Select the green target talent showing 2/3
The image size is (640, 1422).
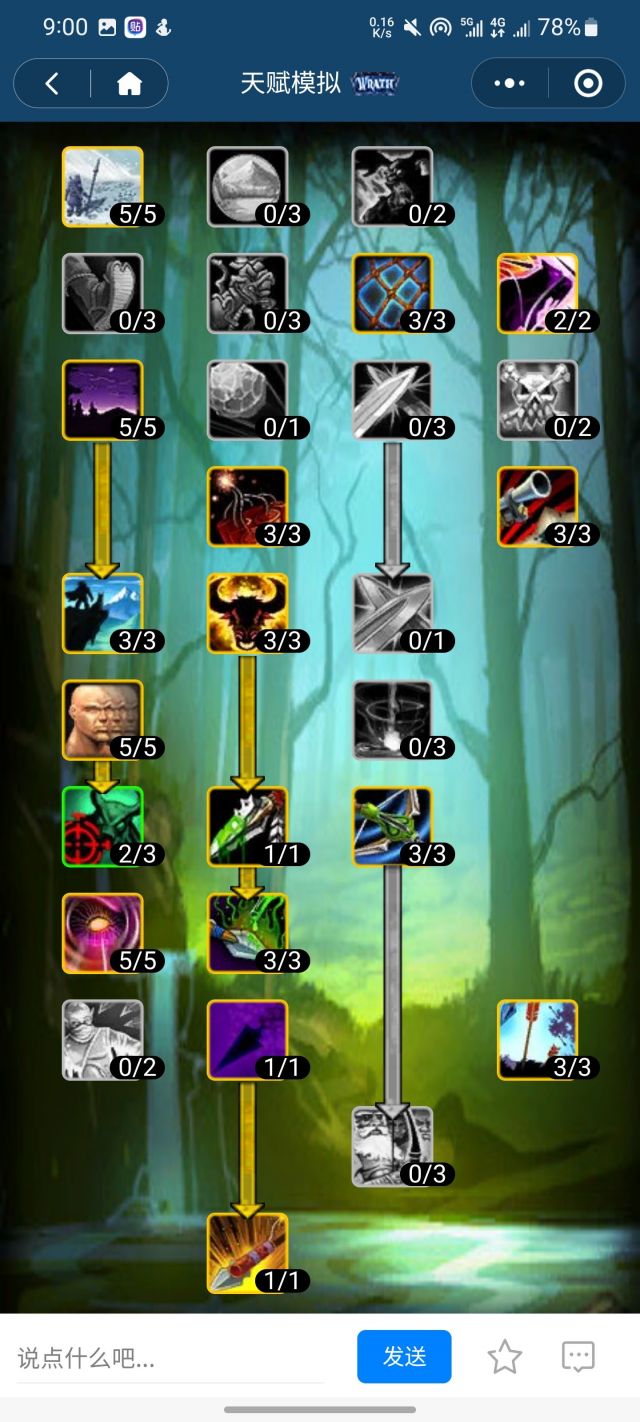point(103,827)
